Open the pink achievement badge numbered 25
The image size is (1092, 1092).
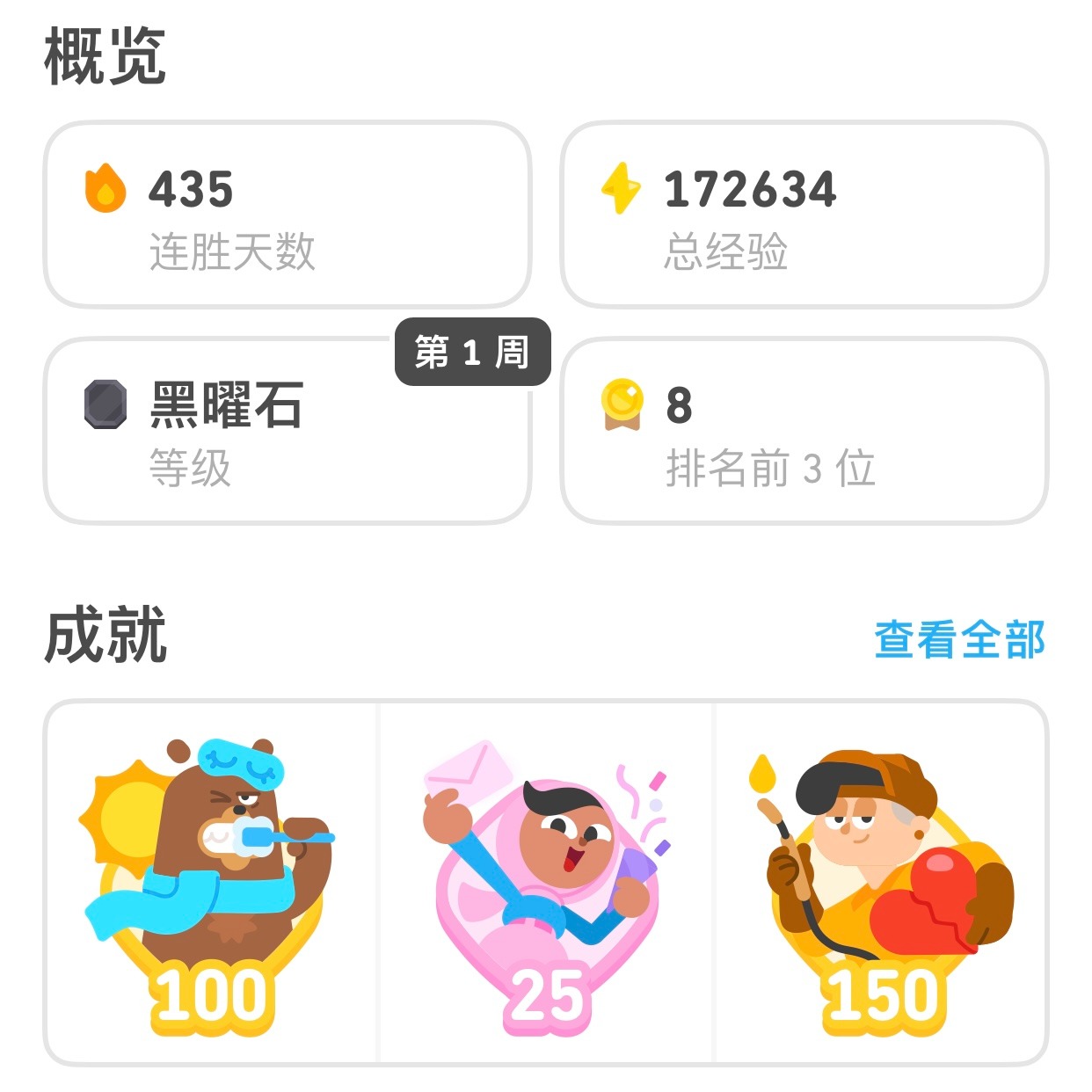(x=546, y=884)
